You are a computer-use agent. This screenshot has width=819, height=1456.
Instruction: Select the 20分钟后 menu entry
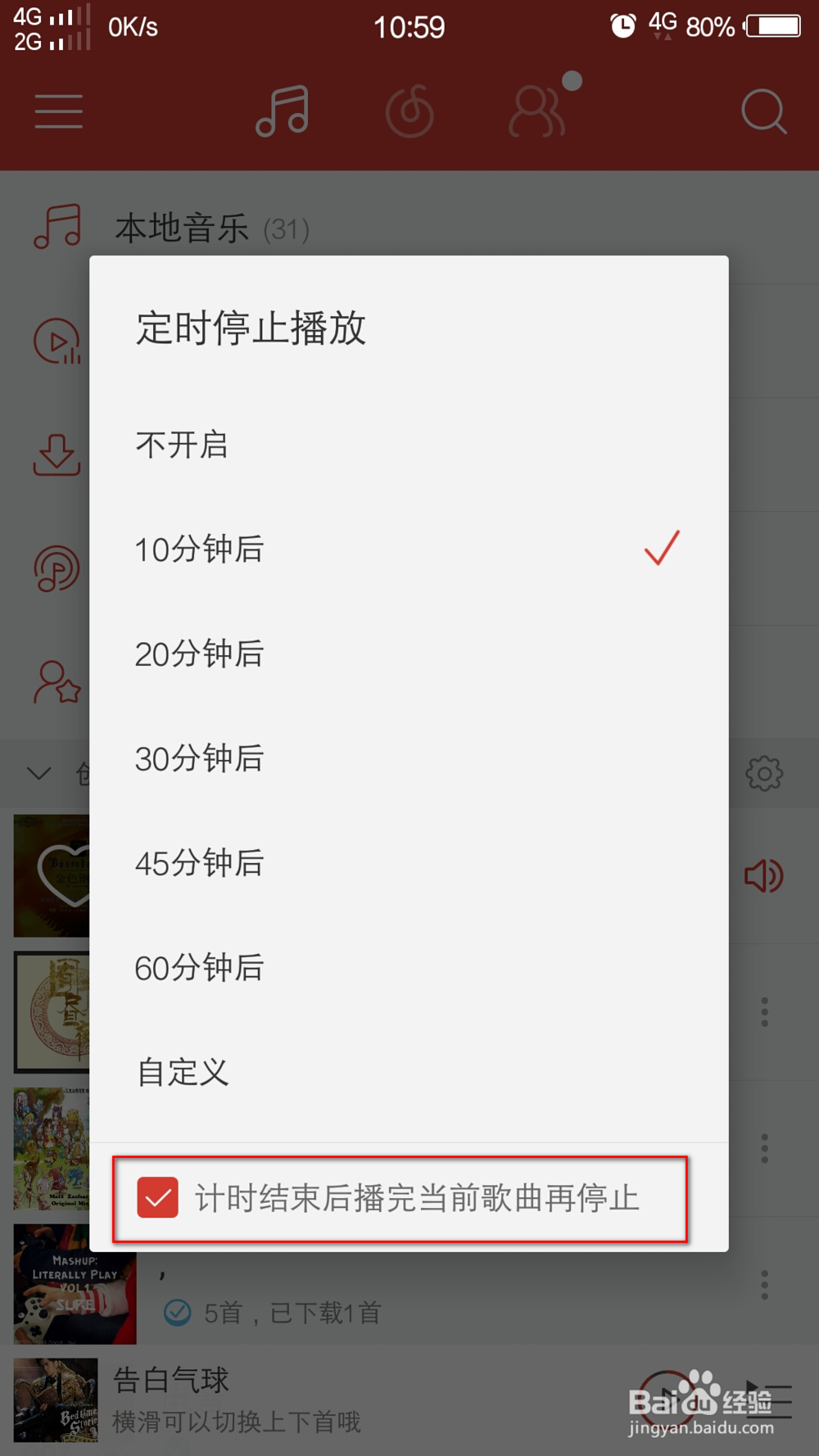[199, 654]
